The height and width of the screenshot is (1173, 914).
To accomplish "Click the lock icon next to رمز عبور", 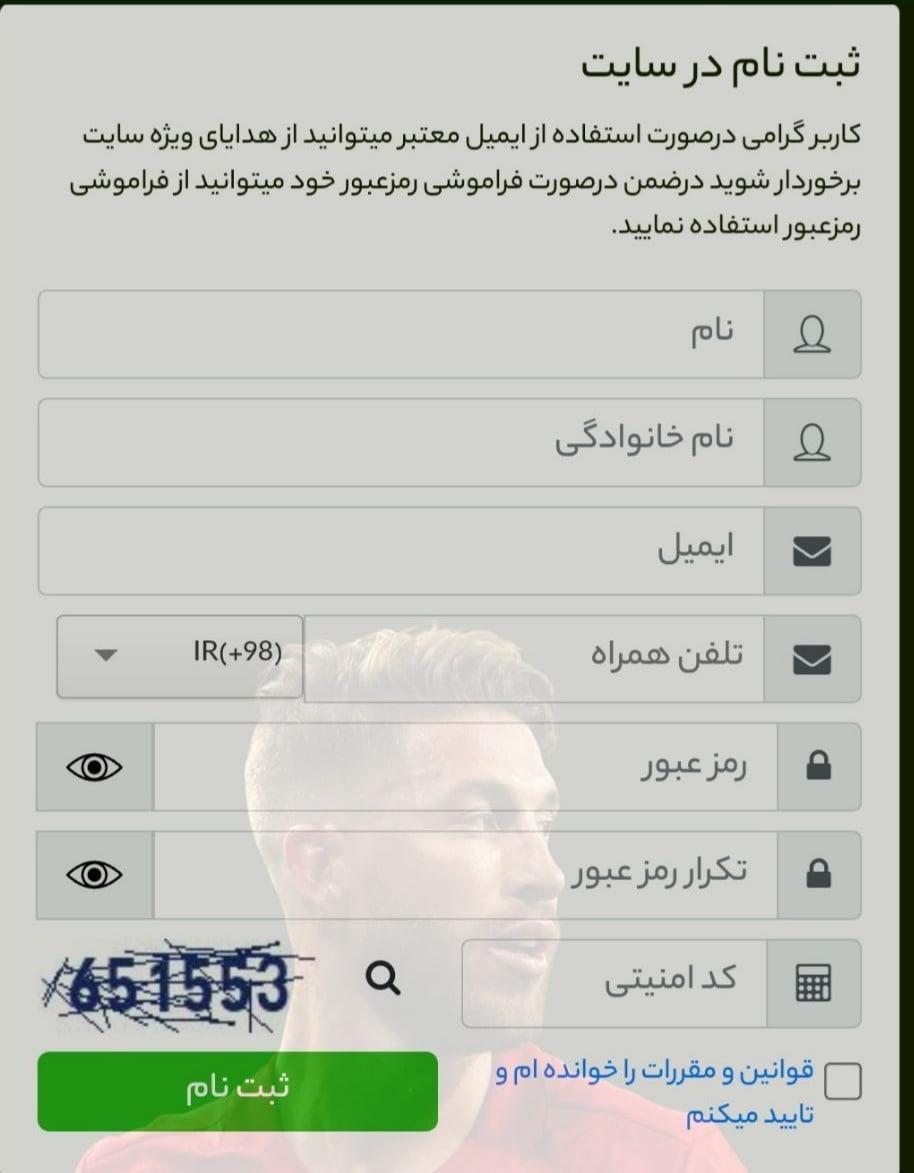I will (x=819, y=766).
